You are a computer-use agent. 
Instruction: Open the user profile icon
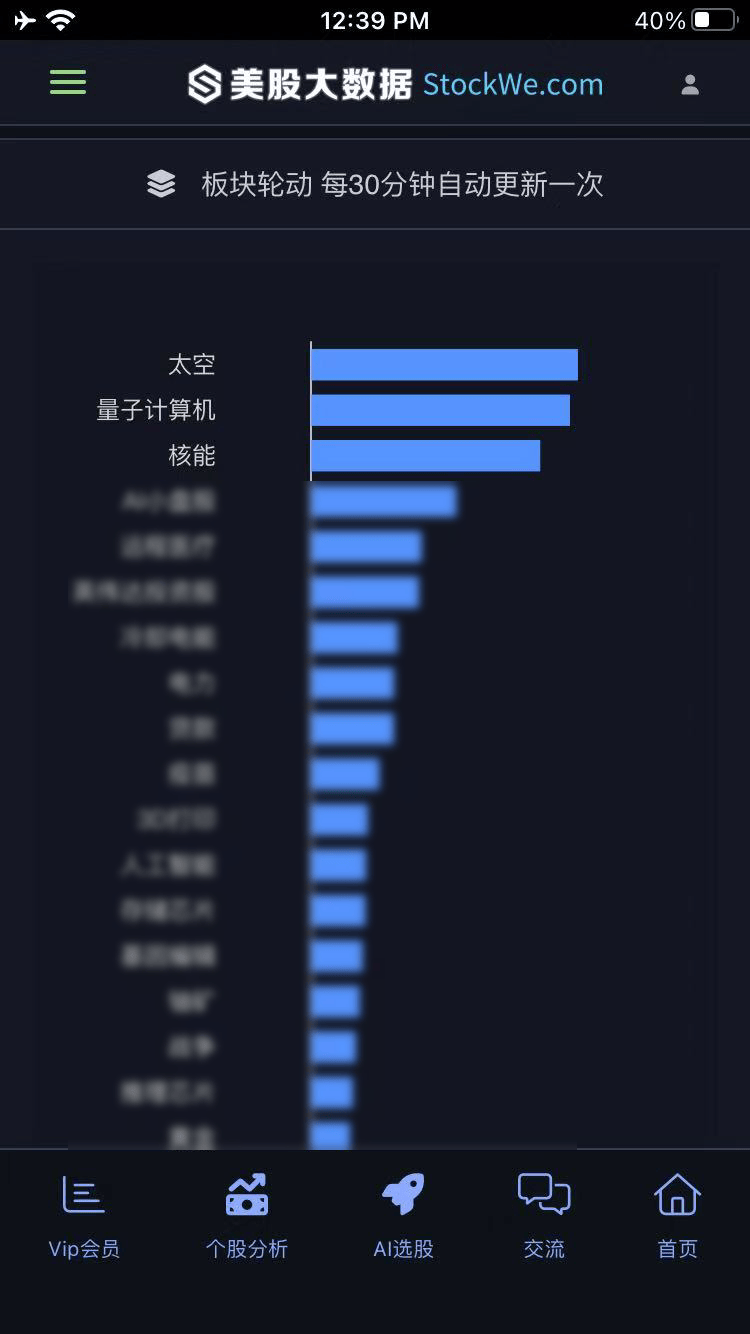690,85
